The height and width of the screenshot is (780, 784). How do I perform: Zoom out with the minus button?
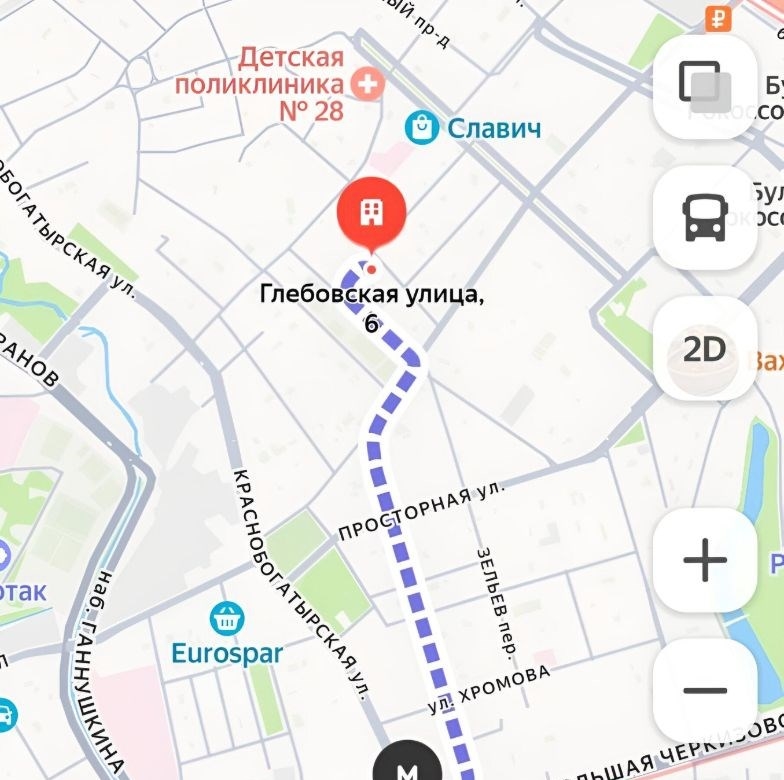[704, 690]
